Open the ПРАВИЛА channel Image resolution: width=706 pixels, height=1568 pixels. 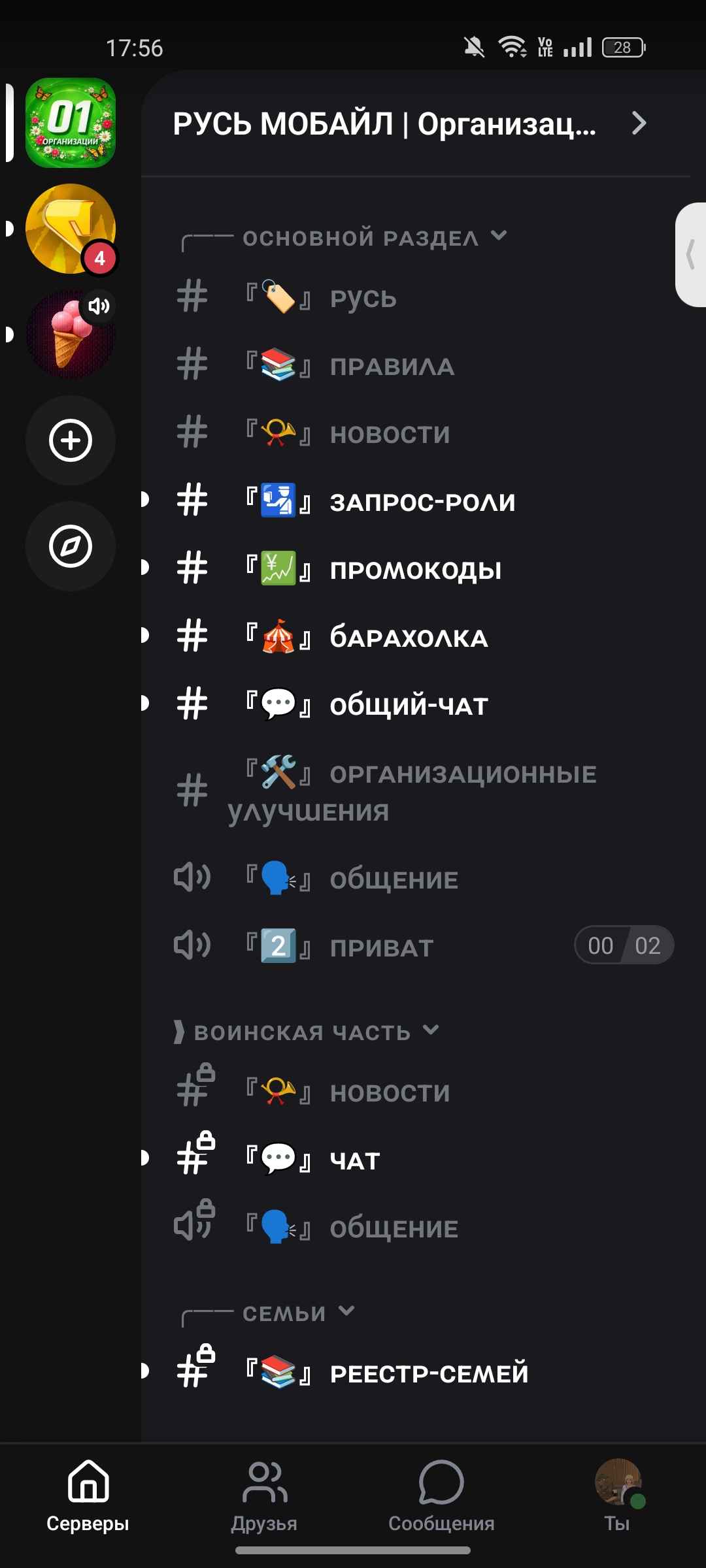(x=392, y=367)
